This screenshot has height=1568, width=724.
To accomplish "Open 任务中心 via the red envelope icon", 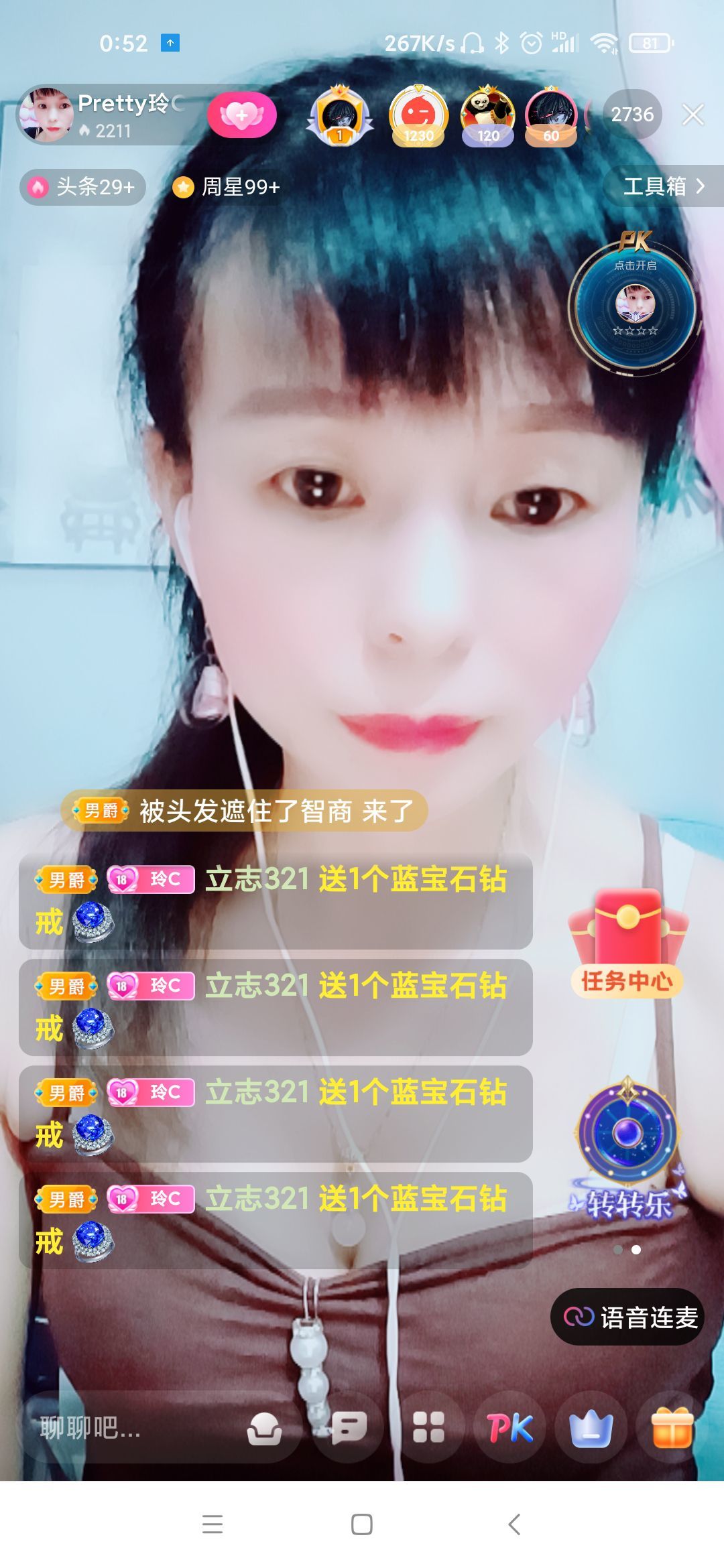I will 629,938.
